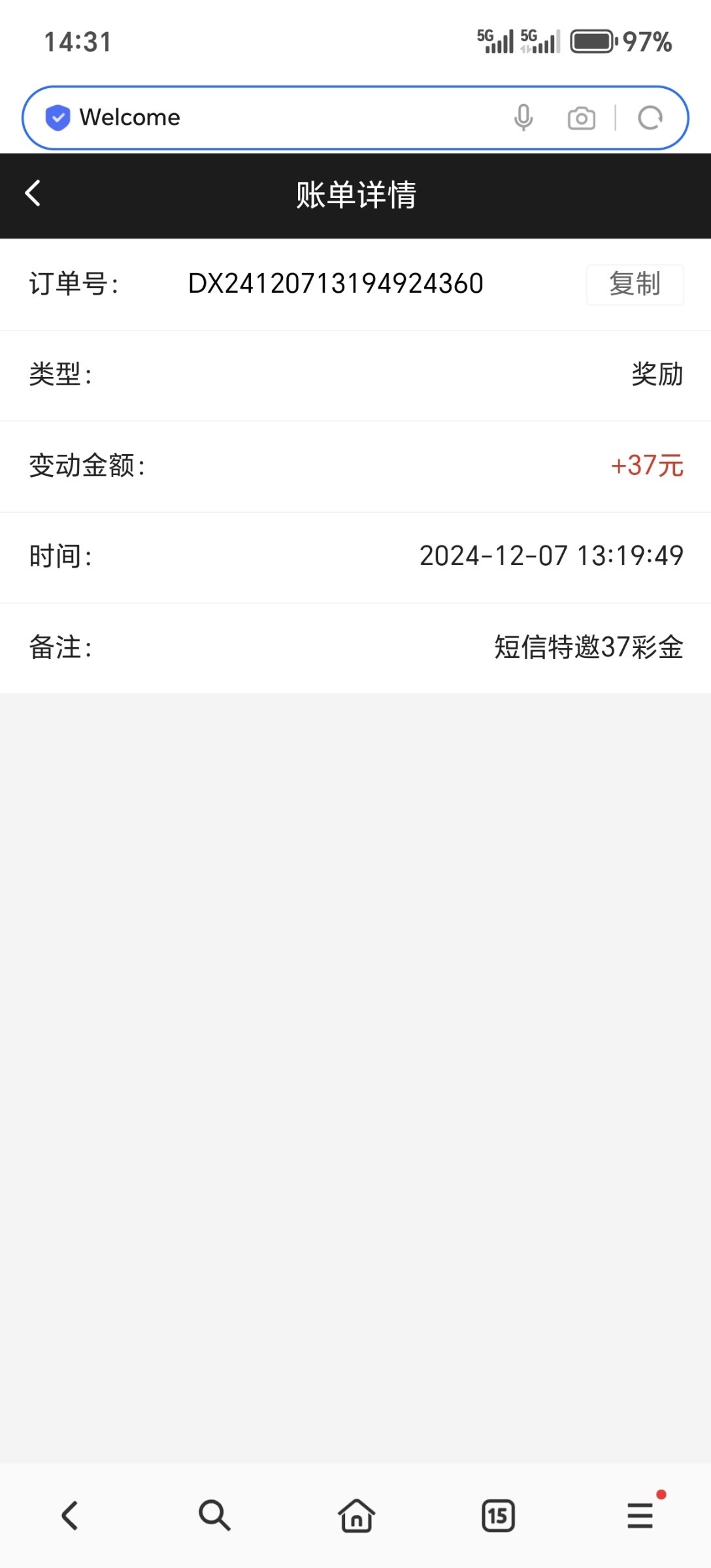Tap the back arrow beside 账单详情

point(32,194)
